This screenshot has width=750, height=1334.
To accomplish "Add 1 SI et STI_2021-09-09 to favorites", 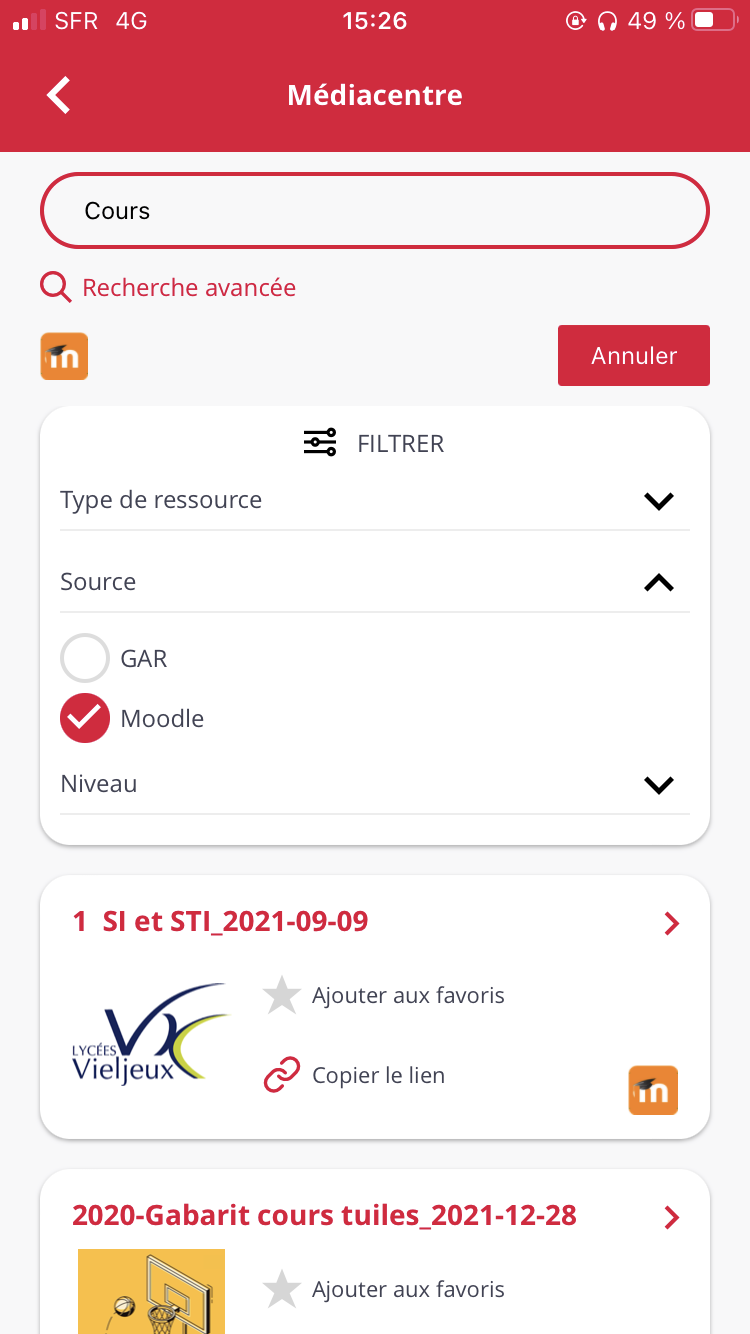I will click(384, 996).
